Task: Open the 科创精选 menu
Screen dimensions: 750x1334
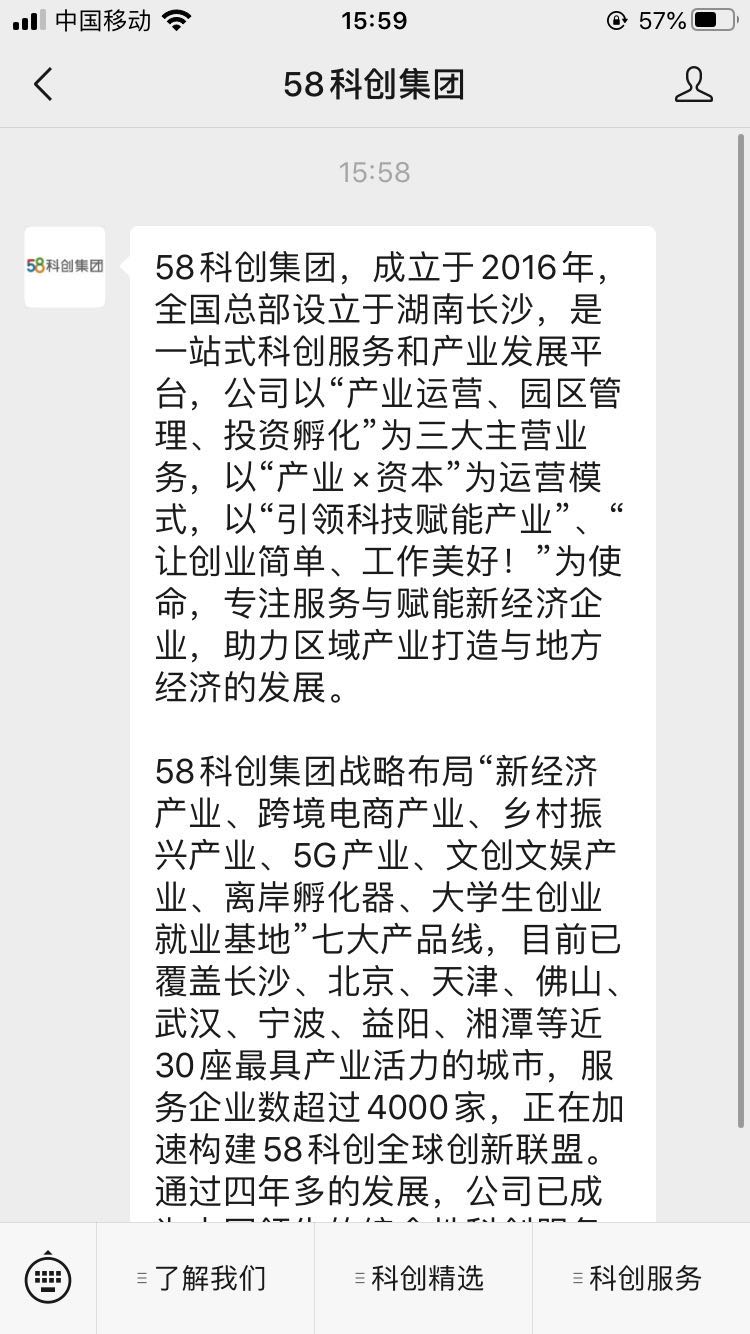Action: click(423, 1278)
